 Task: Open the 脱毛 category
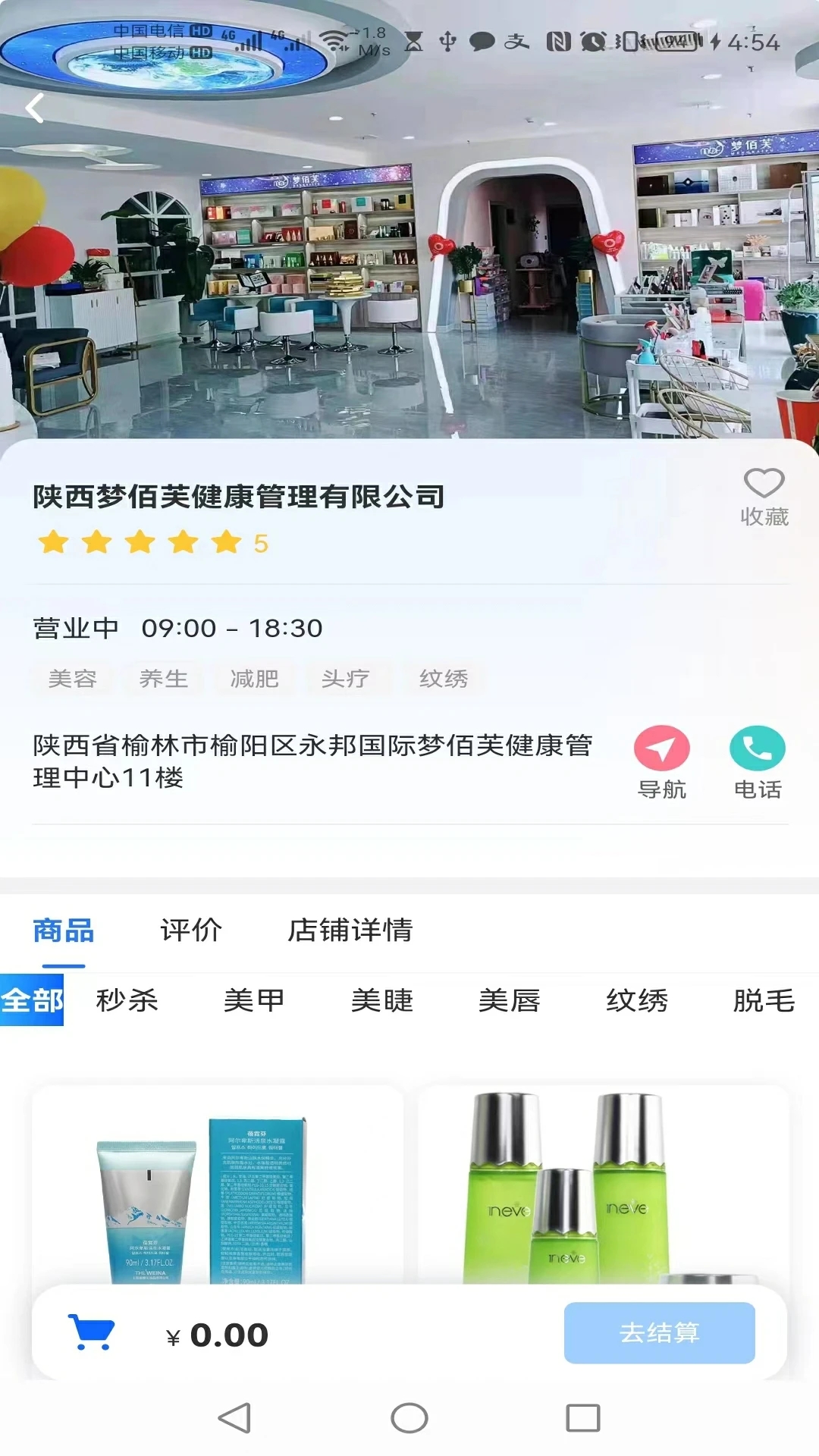point(764,1000)
